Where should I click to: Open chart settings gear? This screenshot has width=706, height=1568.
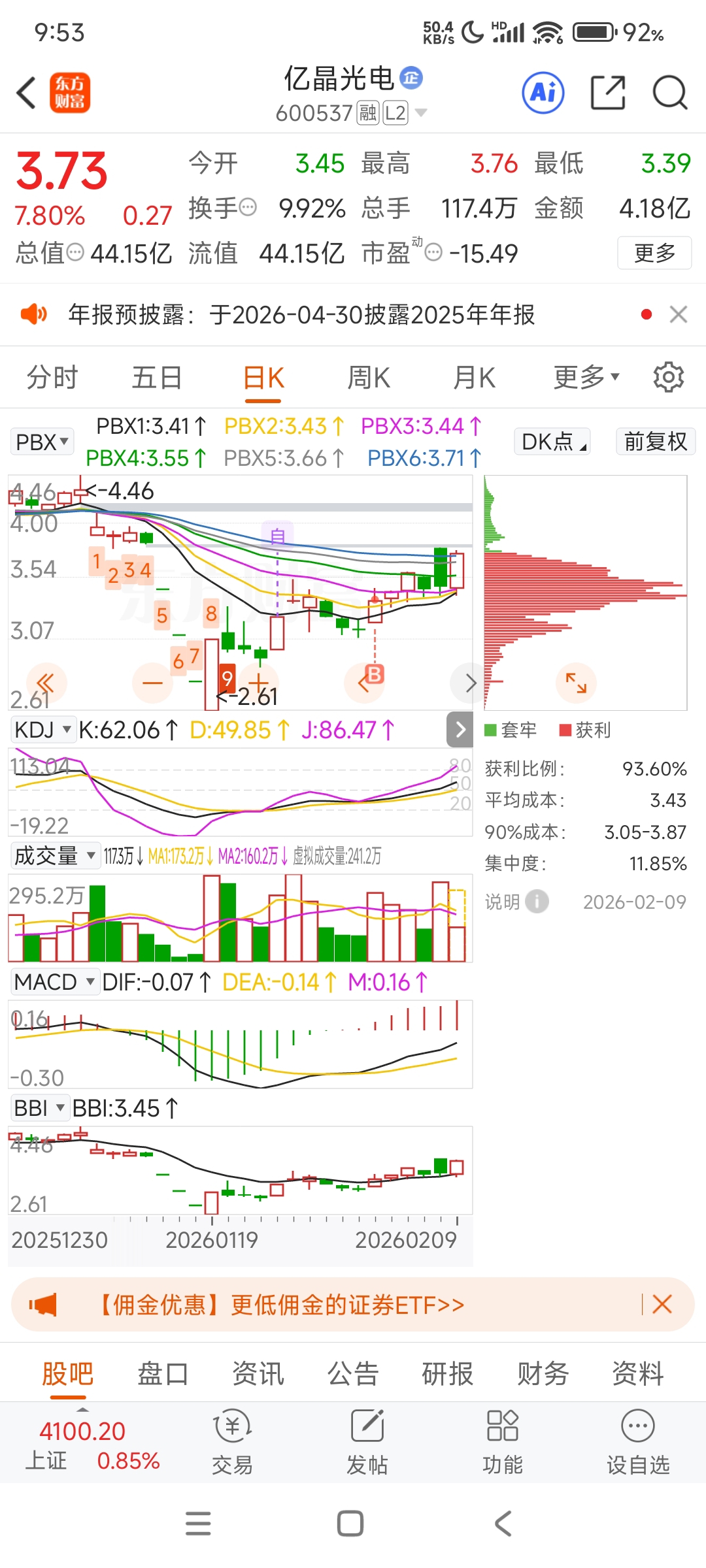(669, 377)
